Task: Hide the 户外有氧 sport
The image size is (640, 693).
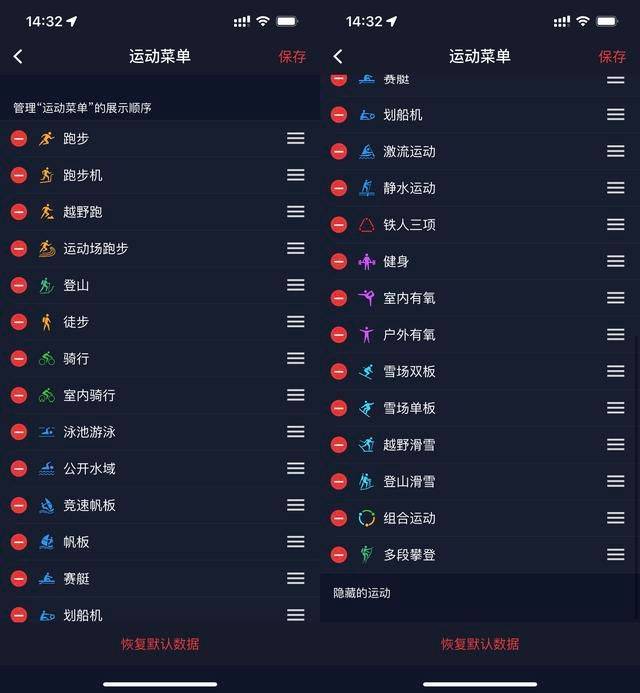Action: pyautogui.click(x=339, y=335)
